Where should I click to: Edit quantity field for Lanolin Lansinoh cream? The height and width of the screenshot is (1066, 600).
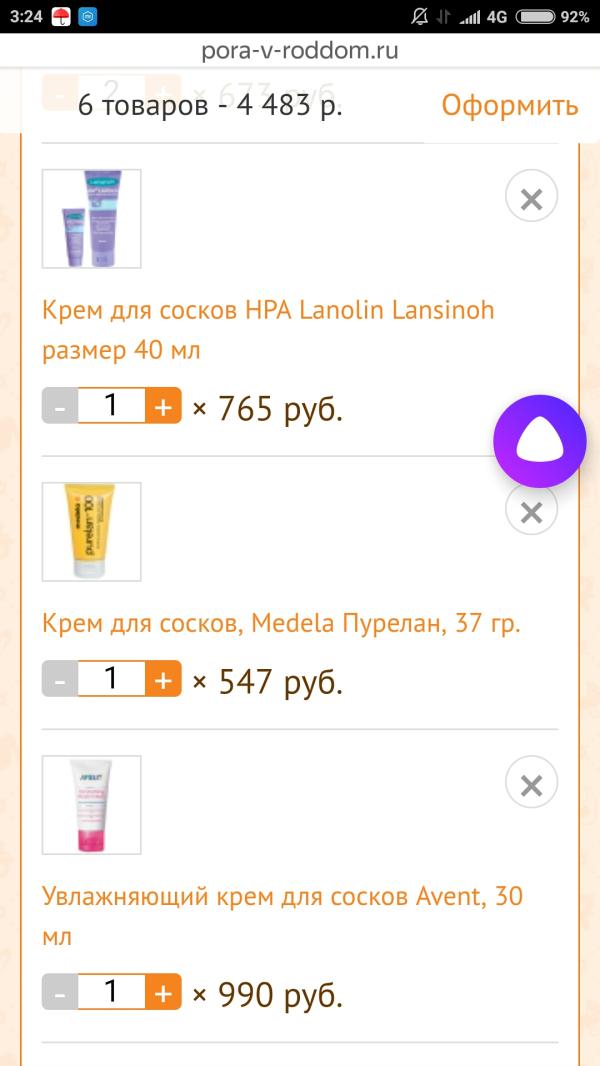point(111,406)
